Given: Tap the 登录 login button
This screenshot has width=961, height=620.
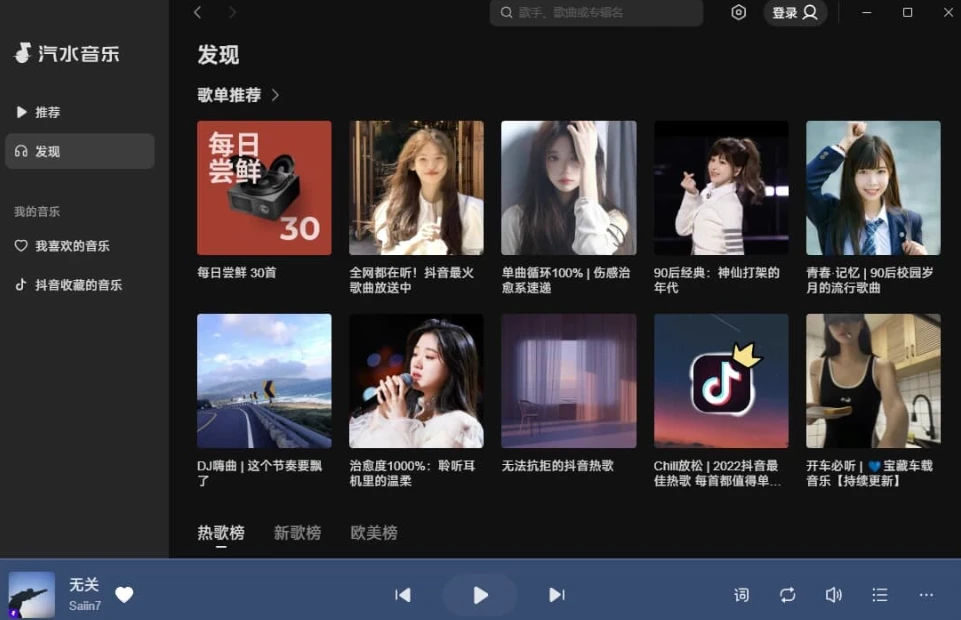Looking at the screenshot, I should pos(795,13).
